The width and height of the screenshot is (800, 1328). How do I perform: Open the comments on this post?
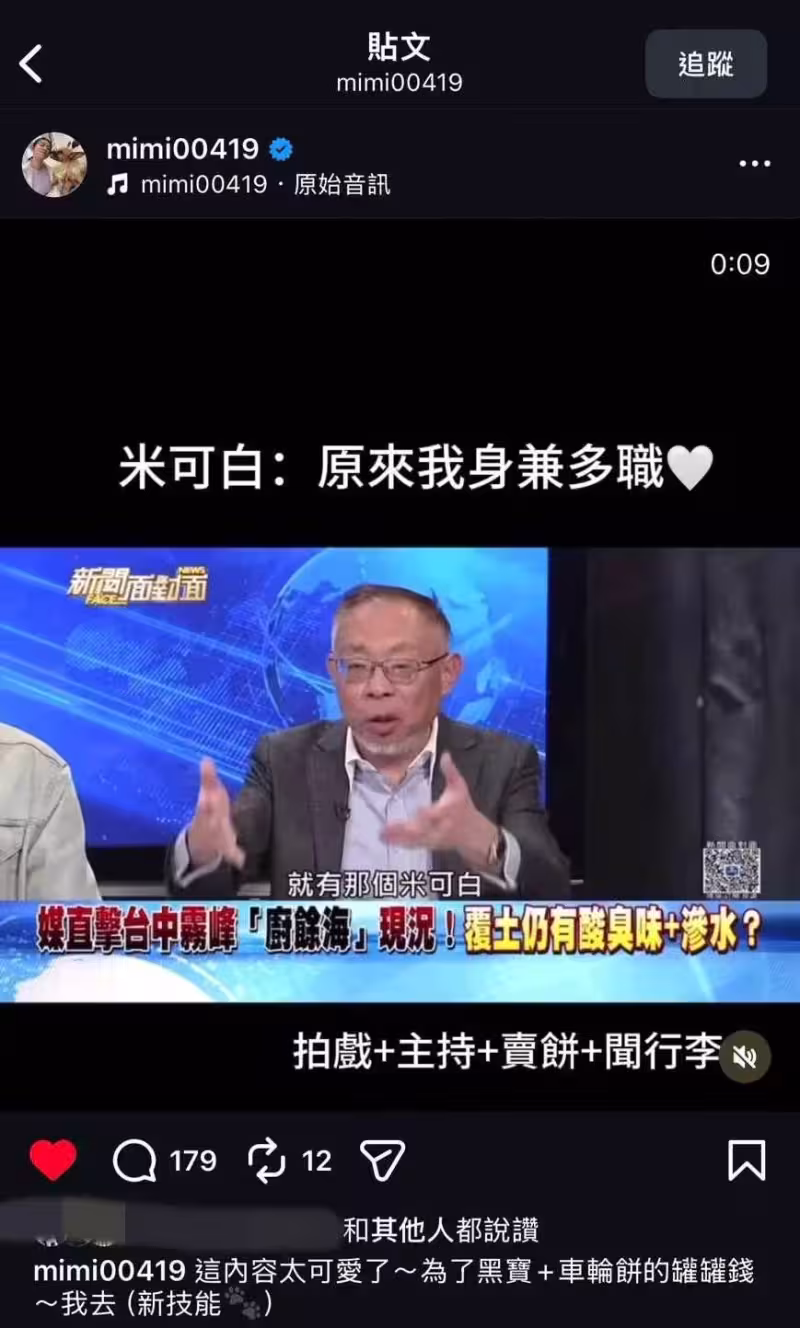coord(134,1161)
